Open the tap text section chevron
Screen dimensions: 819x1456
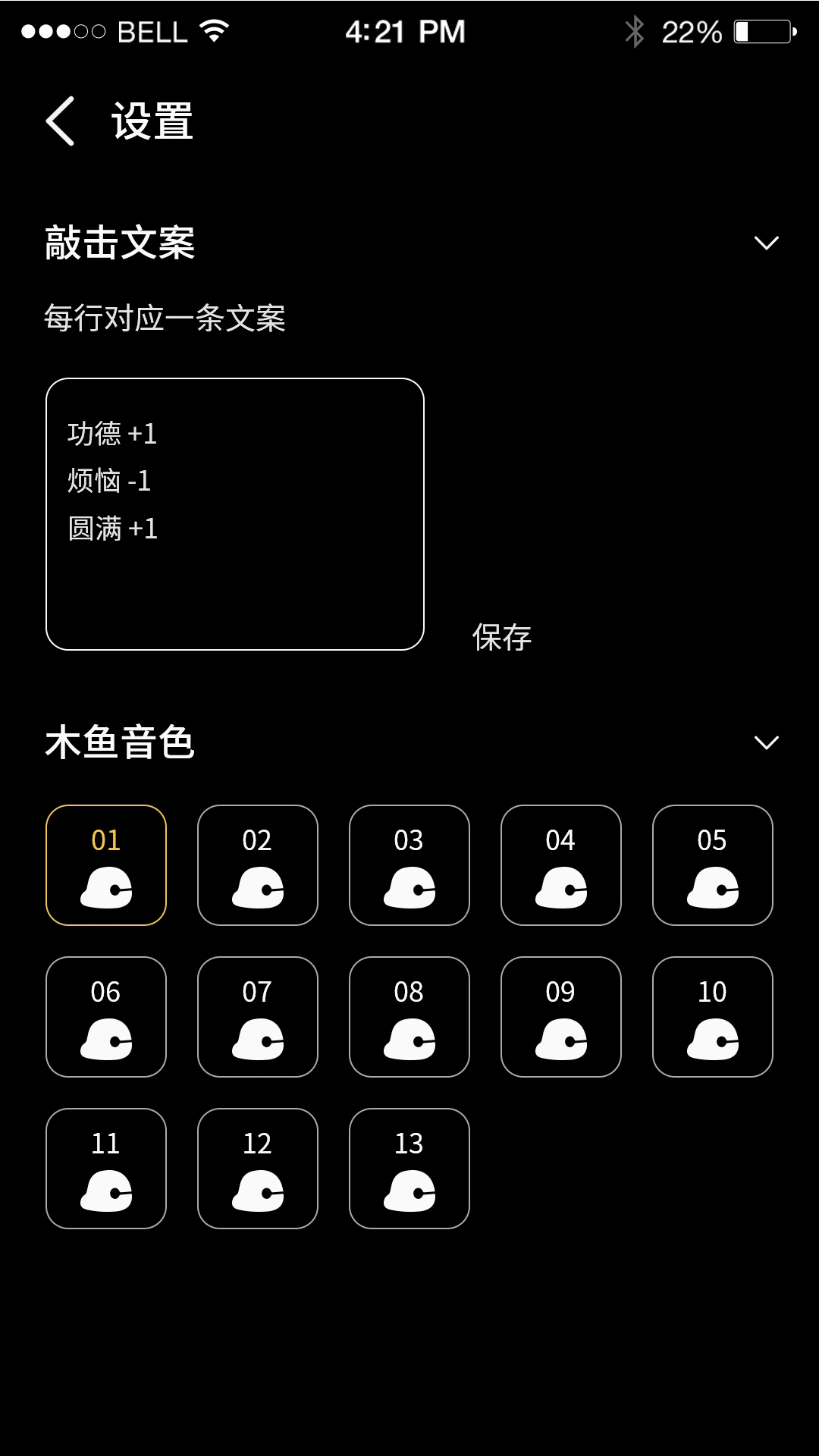(767, 243)
